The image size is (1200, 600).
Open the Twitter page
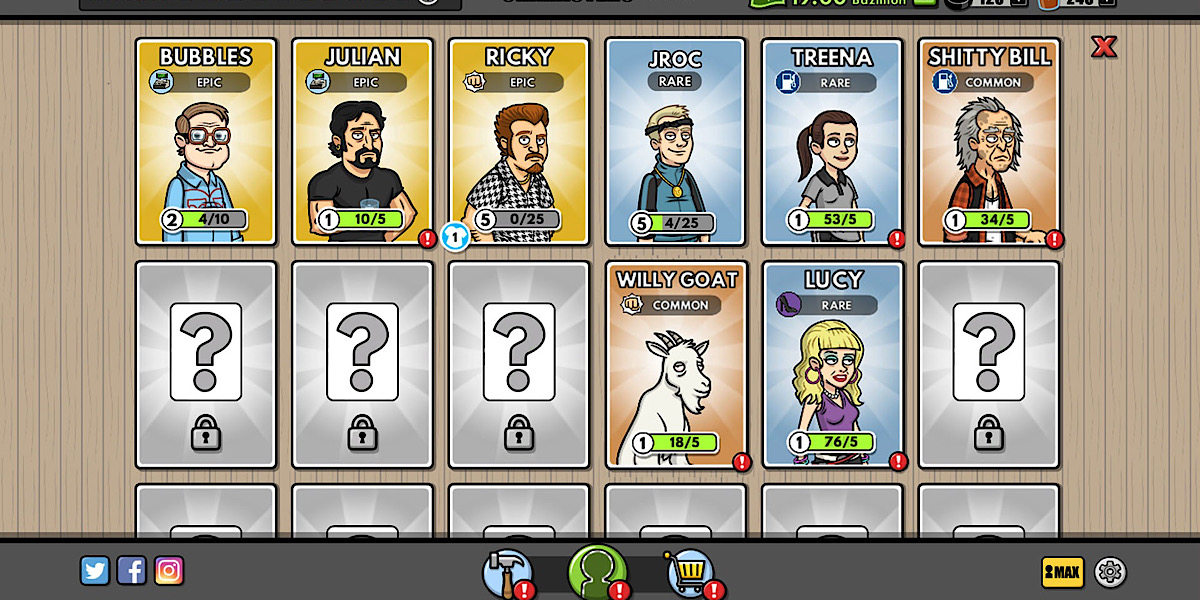95,570
